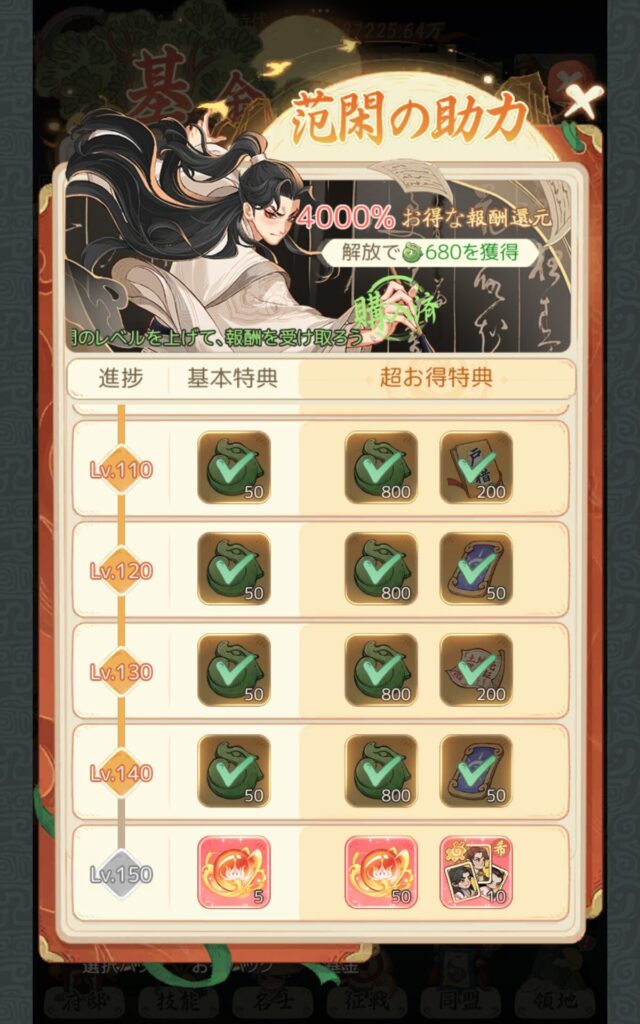The image size is (640, 1024).
Task: Inspect the Lv.130 paper reward of 200
Action: (x=476, y=669)
